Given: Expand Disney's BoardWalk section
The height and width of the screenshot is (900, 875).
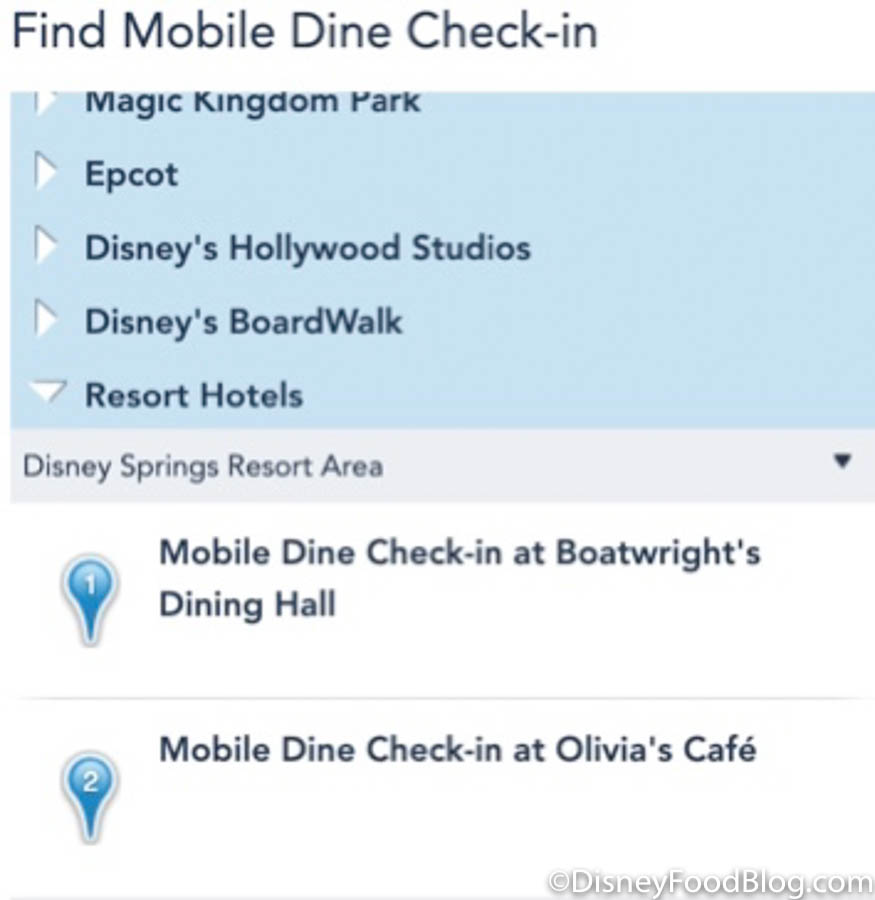Looking at the screenshot, I should point(243,322).
